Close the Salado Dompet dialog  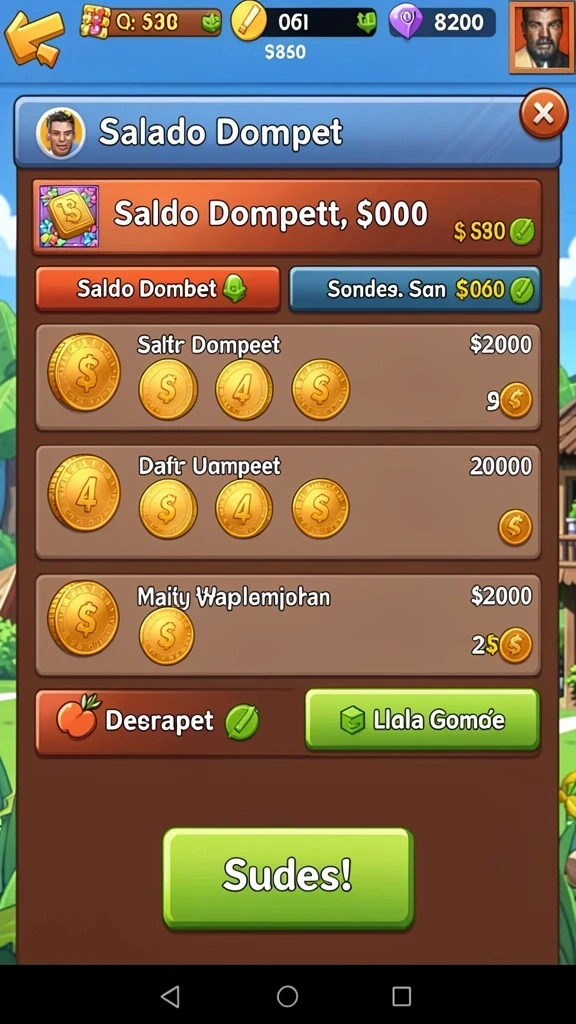point(543,114)
